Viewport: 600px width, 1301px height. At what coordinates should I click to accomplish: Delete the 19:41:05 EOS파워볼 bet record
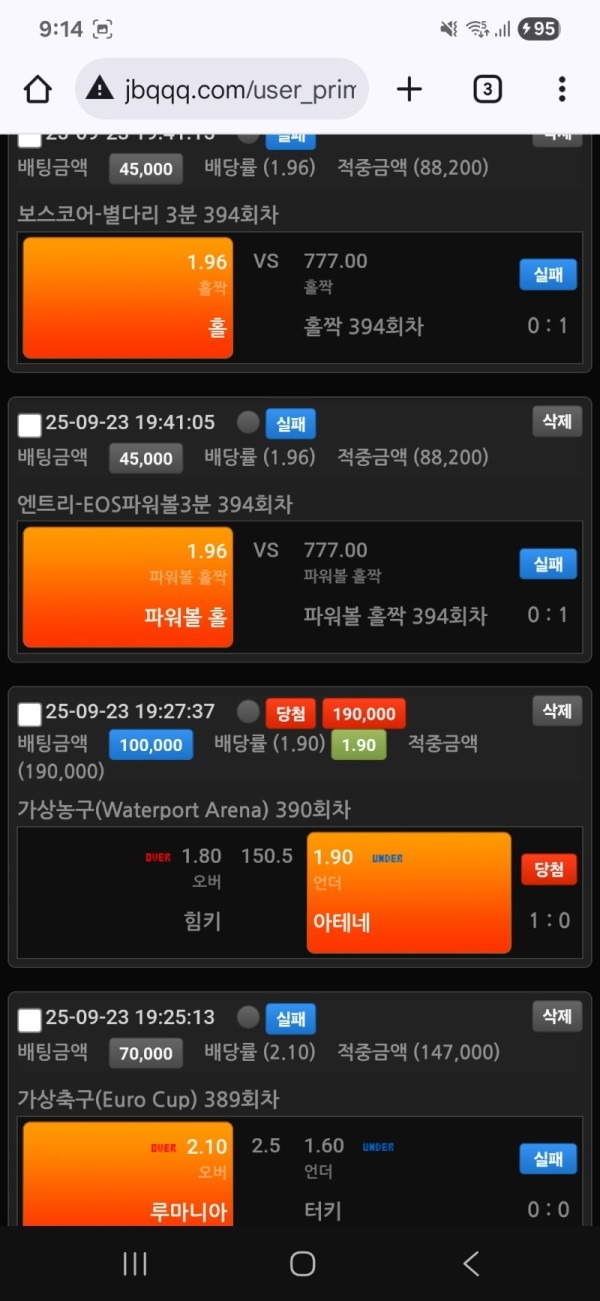click(556, 422)
